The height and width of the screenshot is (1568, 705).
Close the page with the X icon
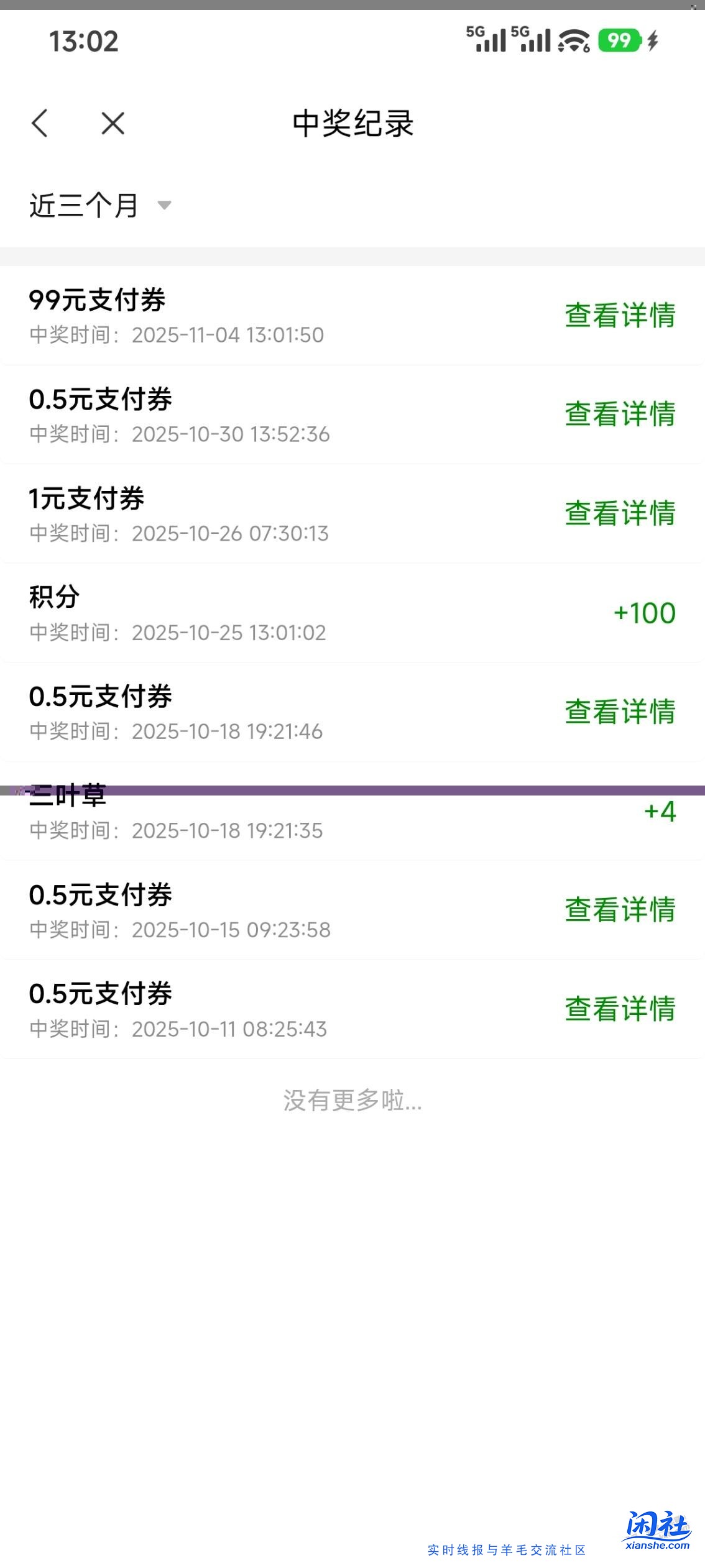[x=112, y=123]
